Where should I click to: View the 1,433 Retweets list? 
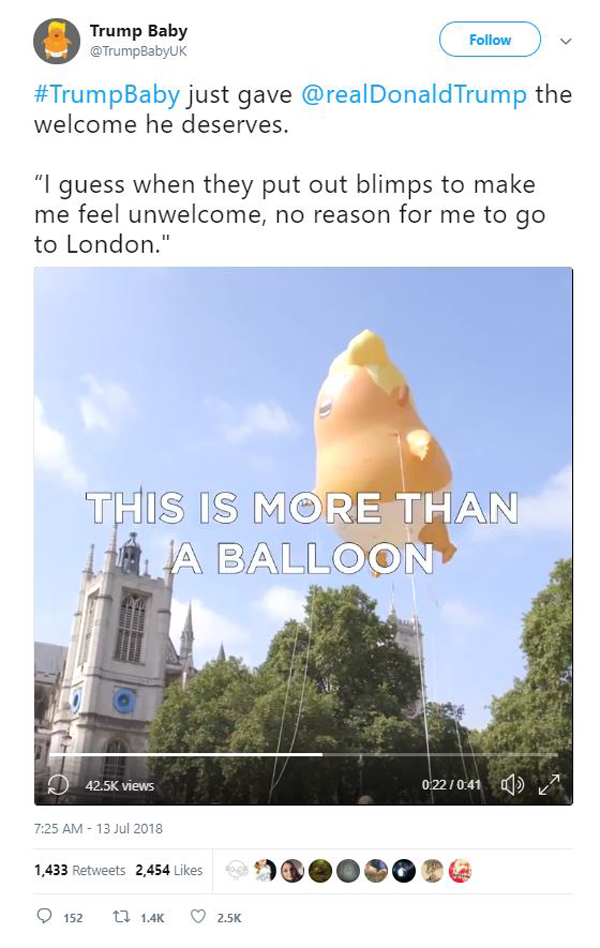click(80, 870)
